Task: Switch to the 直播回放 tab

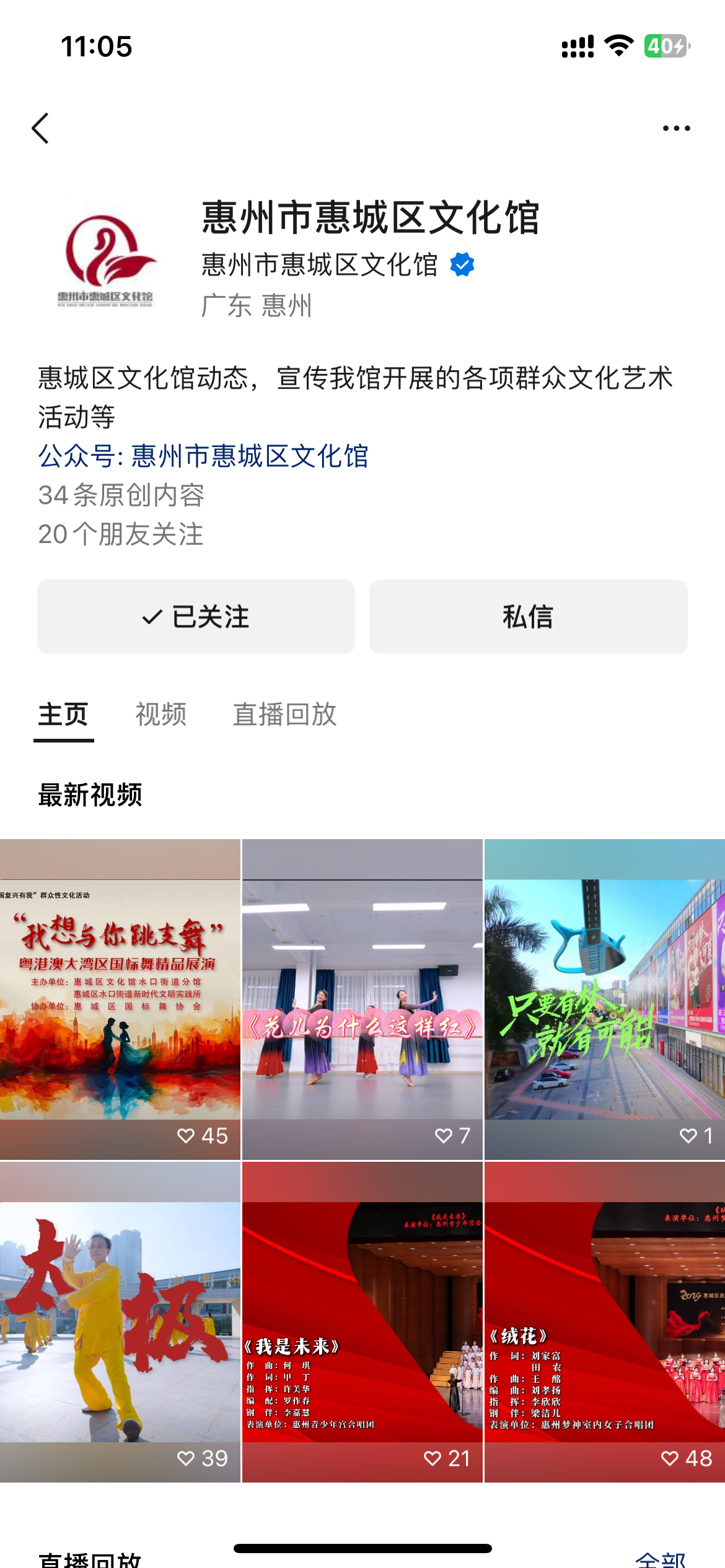Action: (x=284, y=715)
